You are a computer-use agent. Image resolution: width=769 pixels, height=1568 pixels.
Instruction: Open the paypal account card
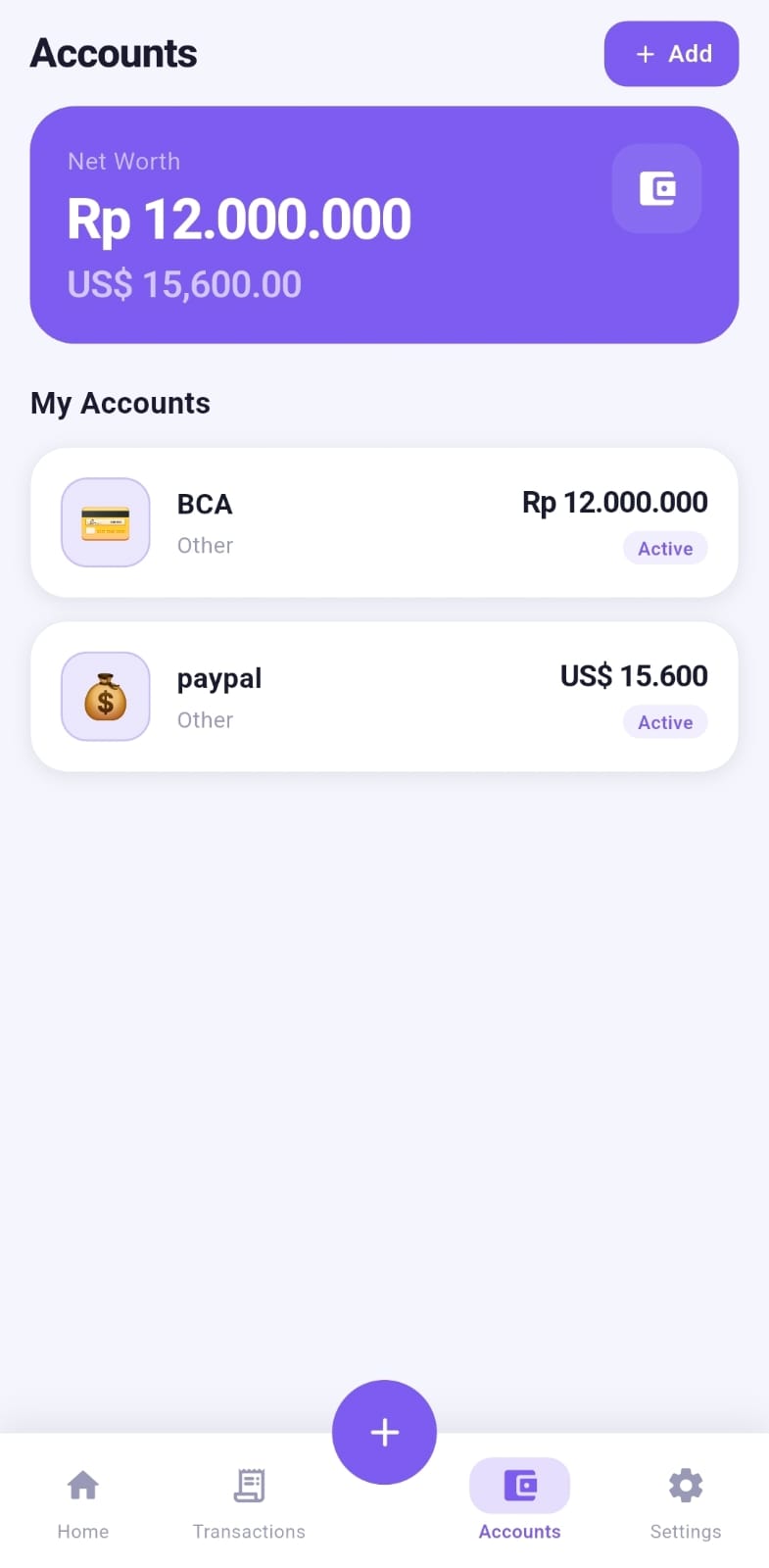click(384, 697)
